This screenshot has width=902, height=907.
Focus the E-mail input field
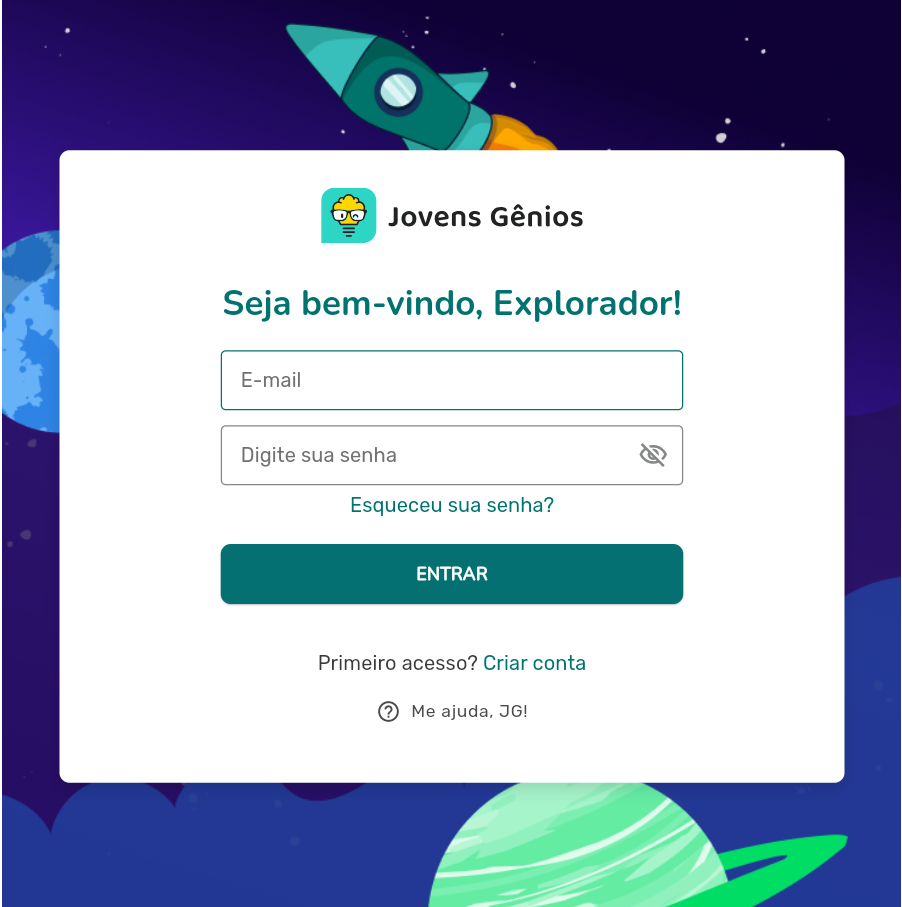click(451, 380)
